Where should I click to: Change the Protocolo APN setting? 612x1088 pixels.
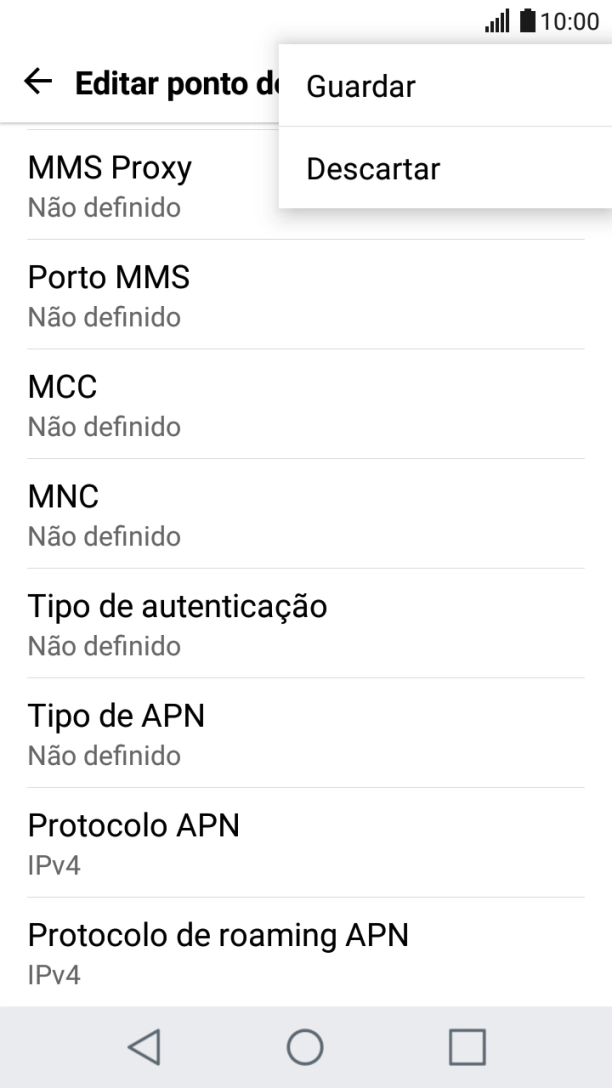(x=306, y=843)
